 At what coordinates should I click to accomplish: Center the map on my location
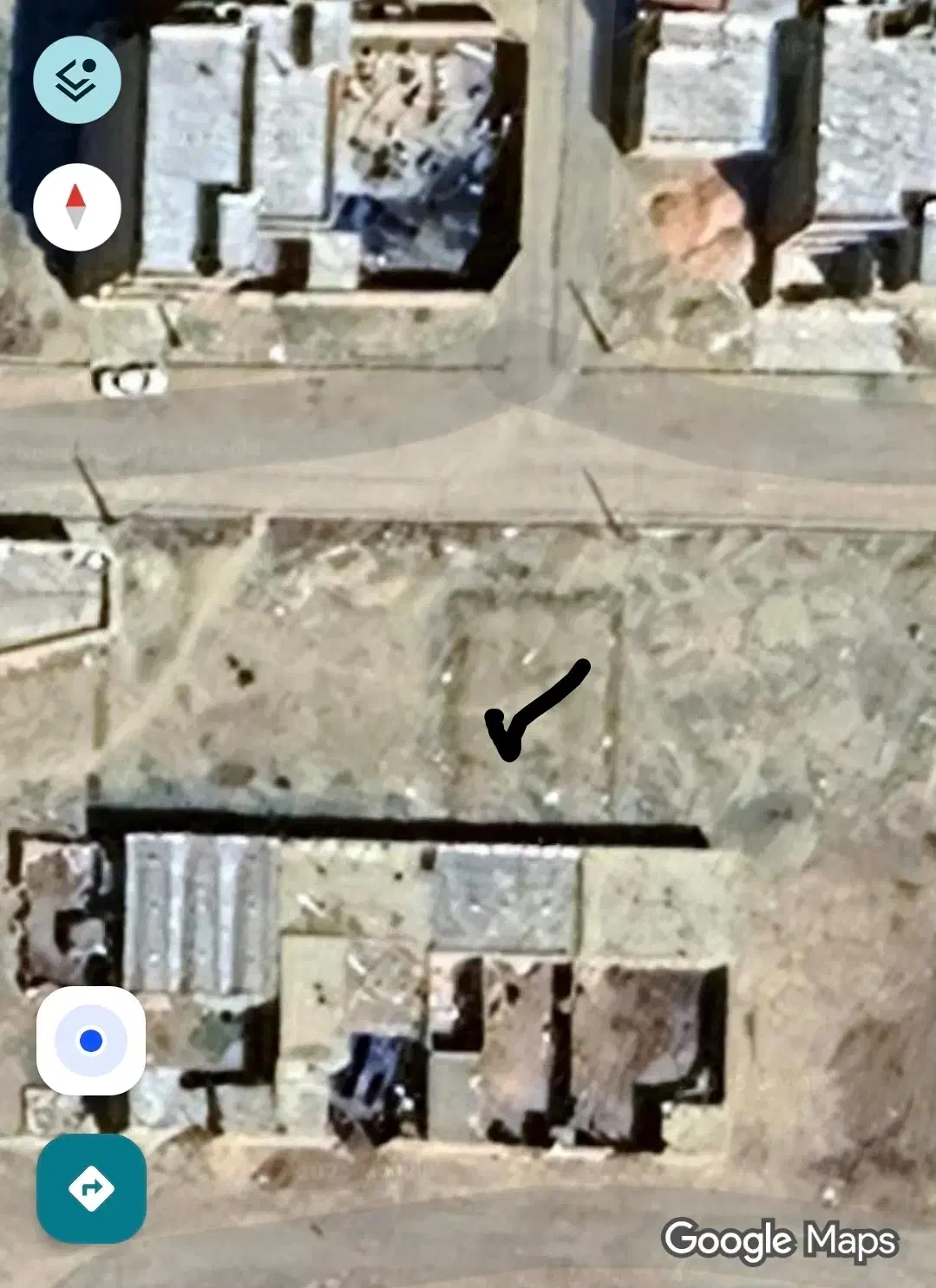coord(91,1040)
